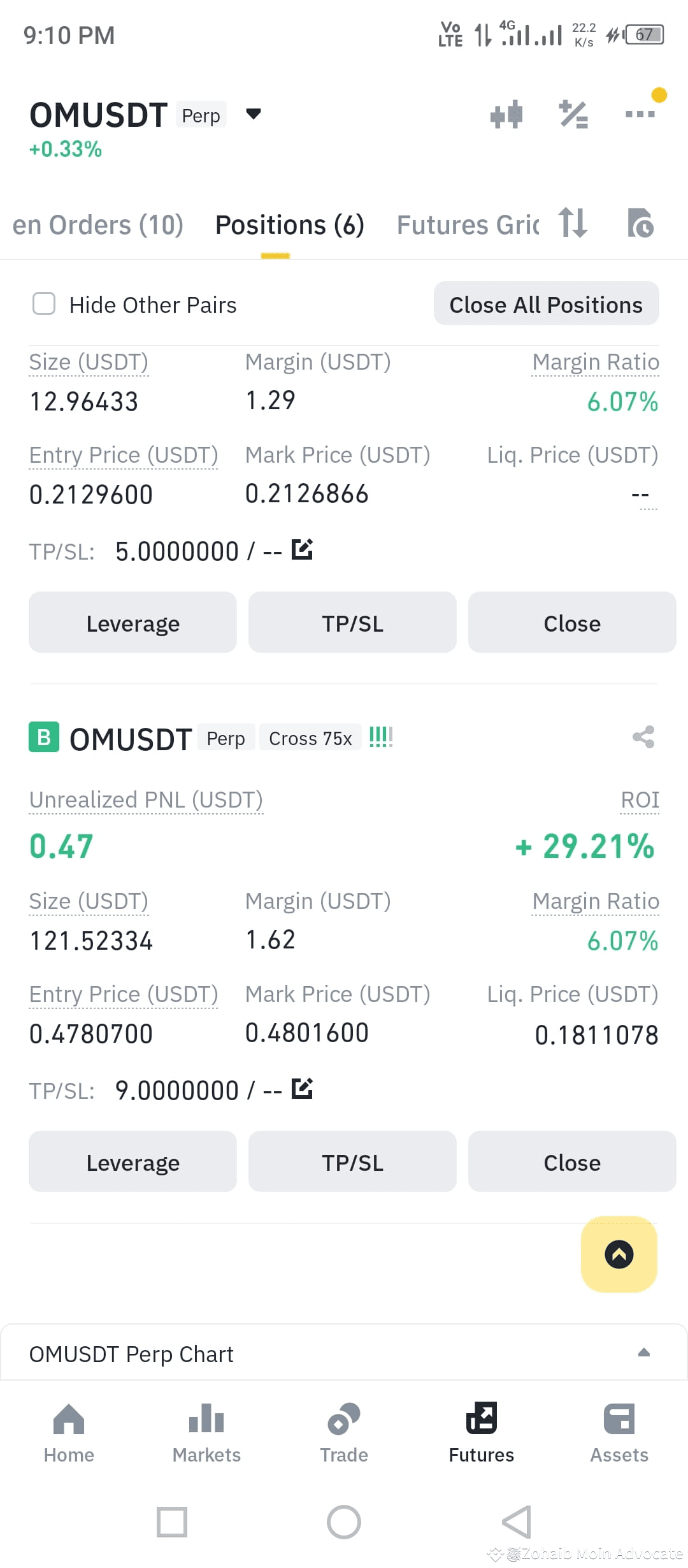
Task: Share the OMUSDT Cross 75x position
Action: pyautogui.click(x=643, y=737)
